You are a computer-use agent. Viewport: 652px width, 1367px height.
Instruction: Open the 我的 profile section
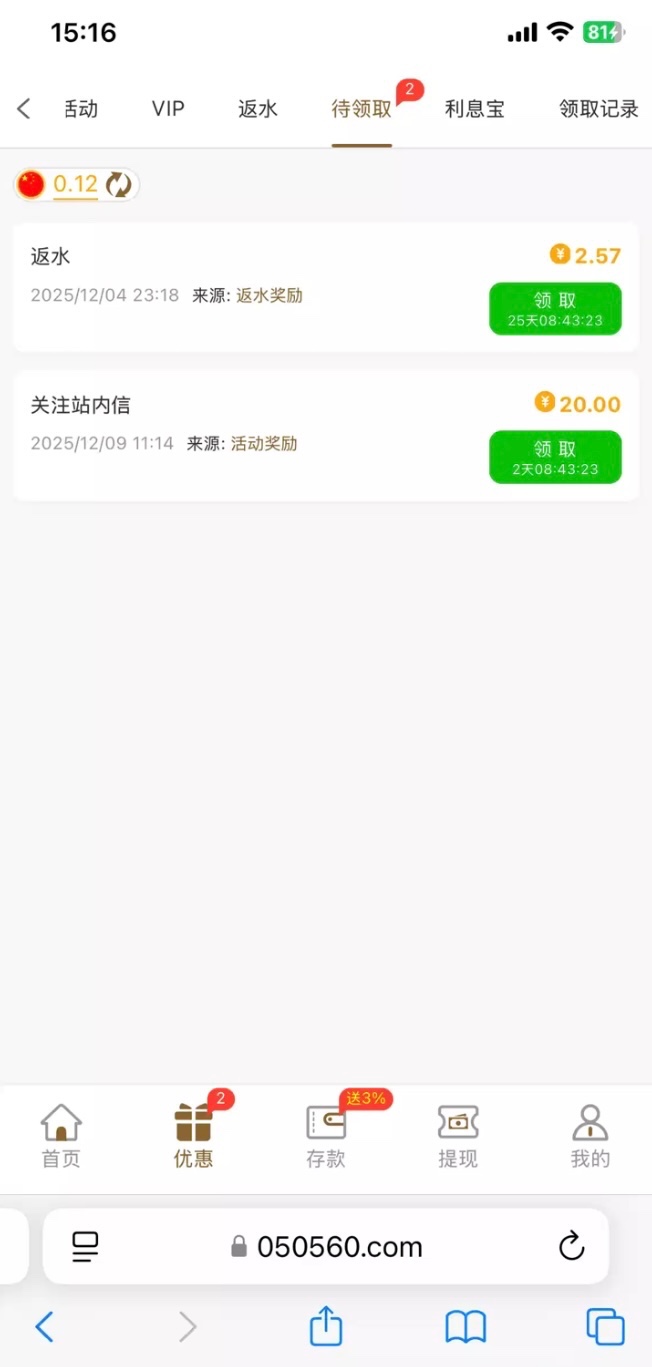coord(590,1136)
